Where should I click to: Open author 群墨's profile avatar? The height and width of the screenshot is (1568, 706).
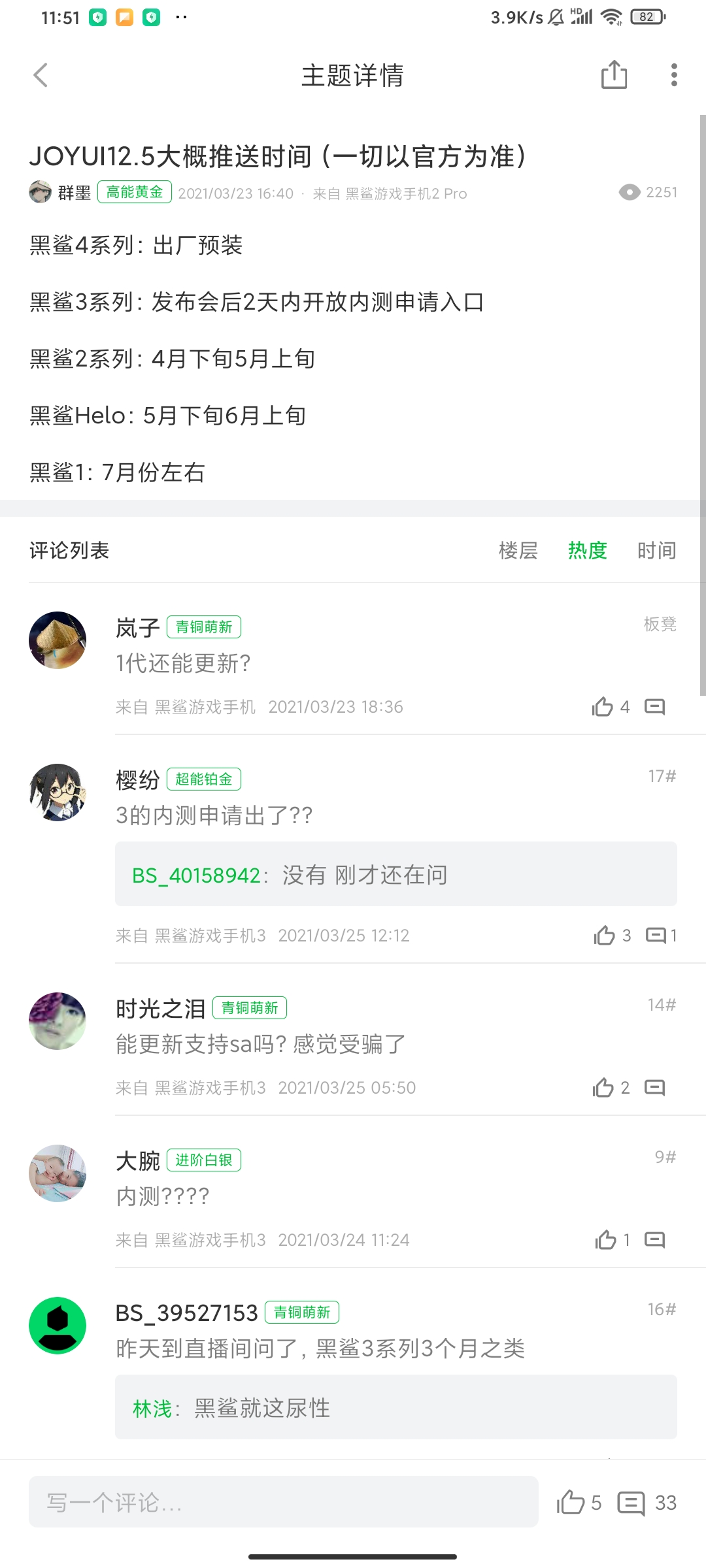[41, 192]
